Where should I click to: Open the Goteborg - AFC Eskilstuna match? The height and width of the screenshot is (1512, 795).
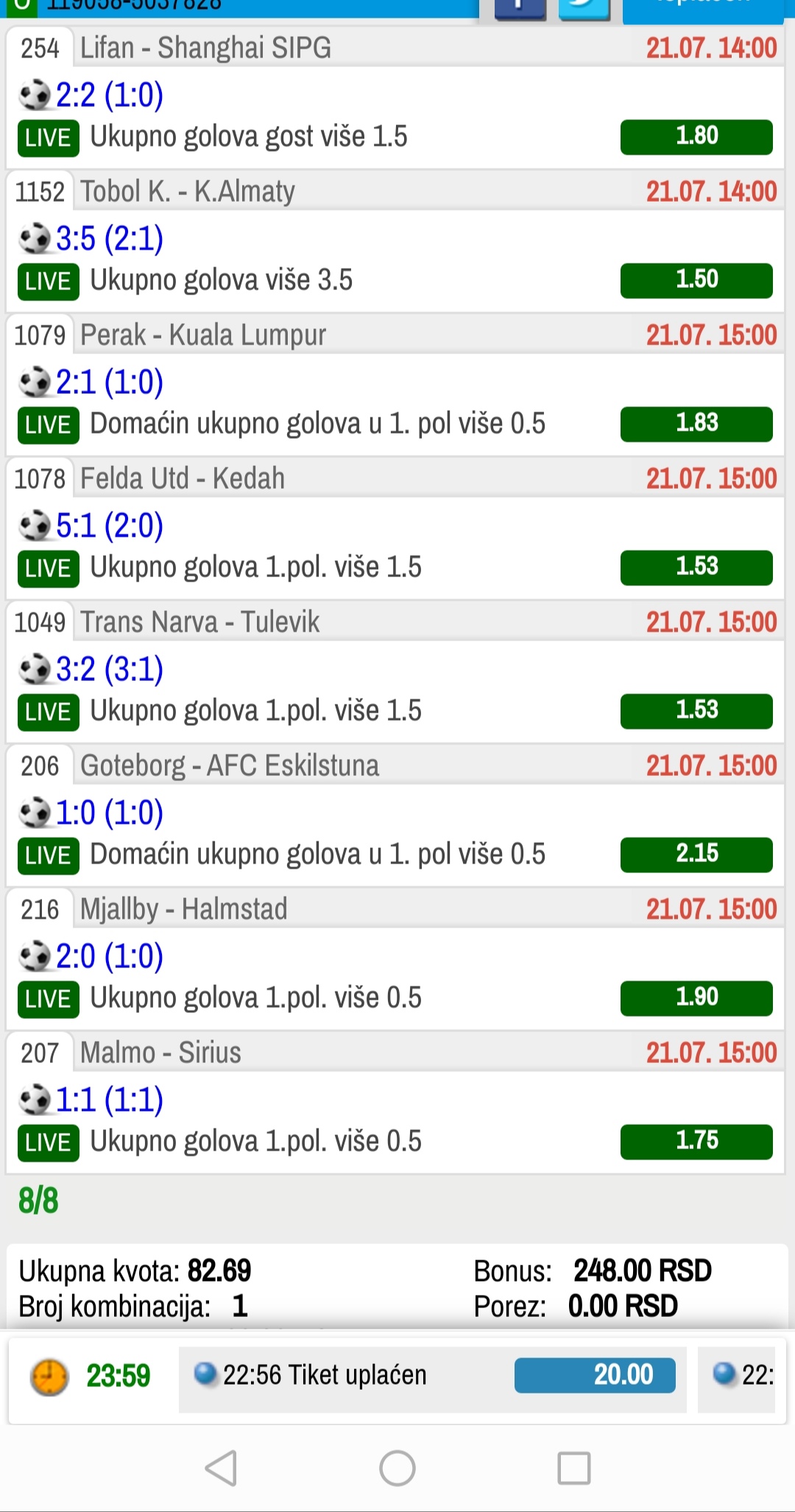(x=230, y=766)
